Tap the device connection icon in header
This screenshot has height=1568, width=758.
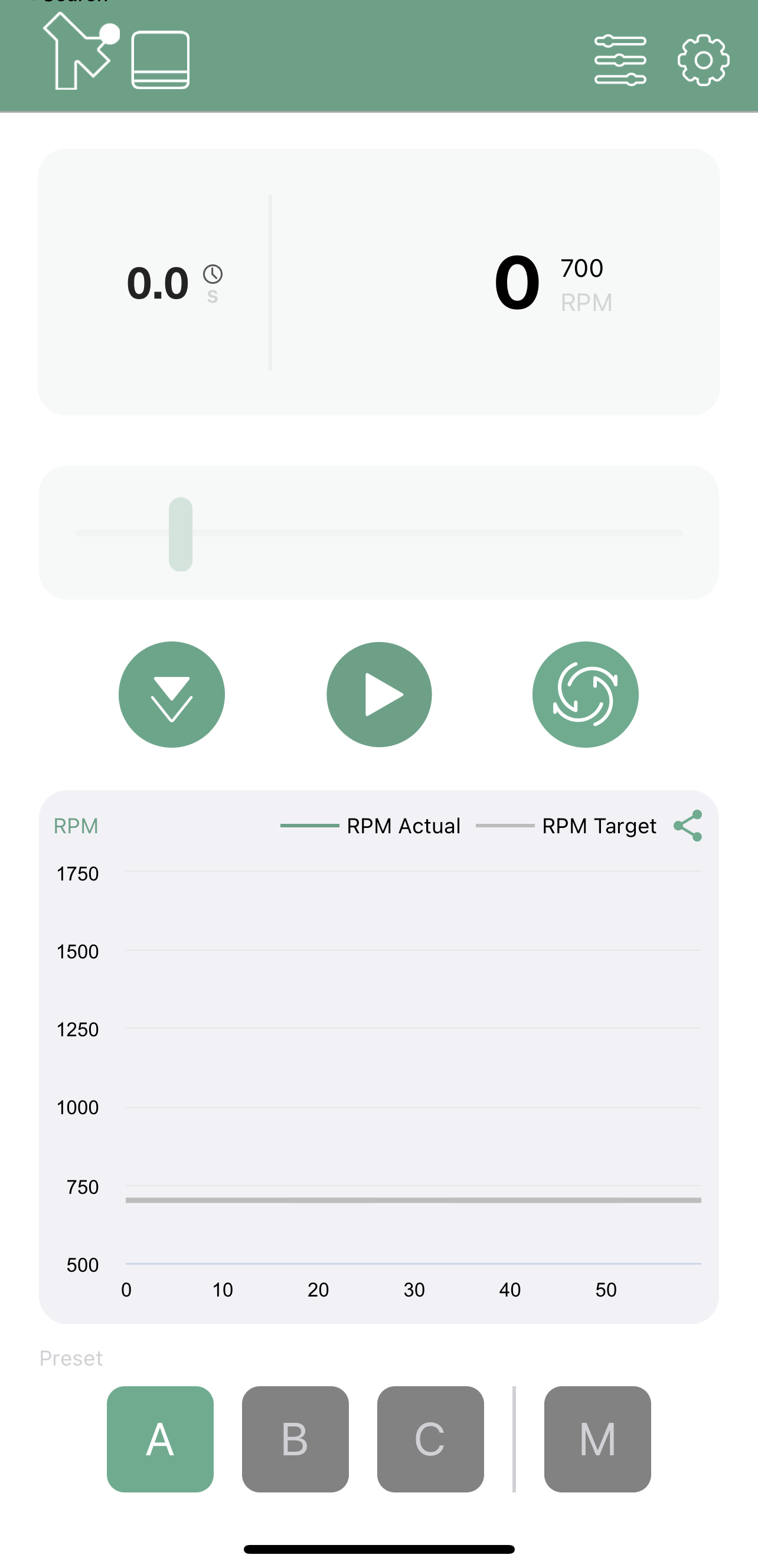80,51
